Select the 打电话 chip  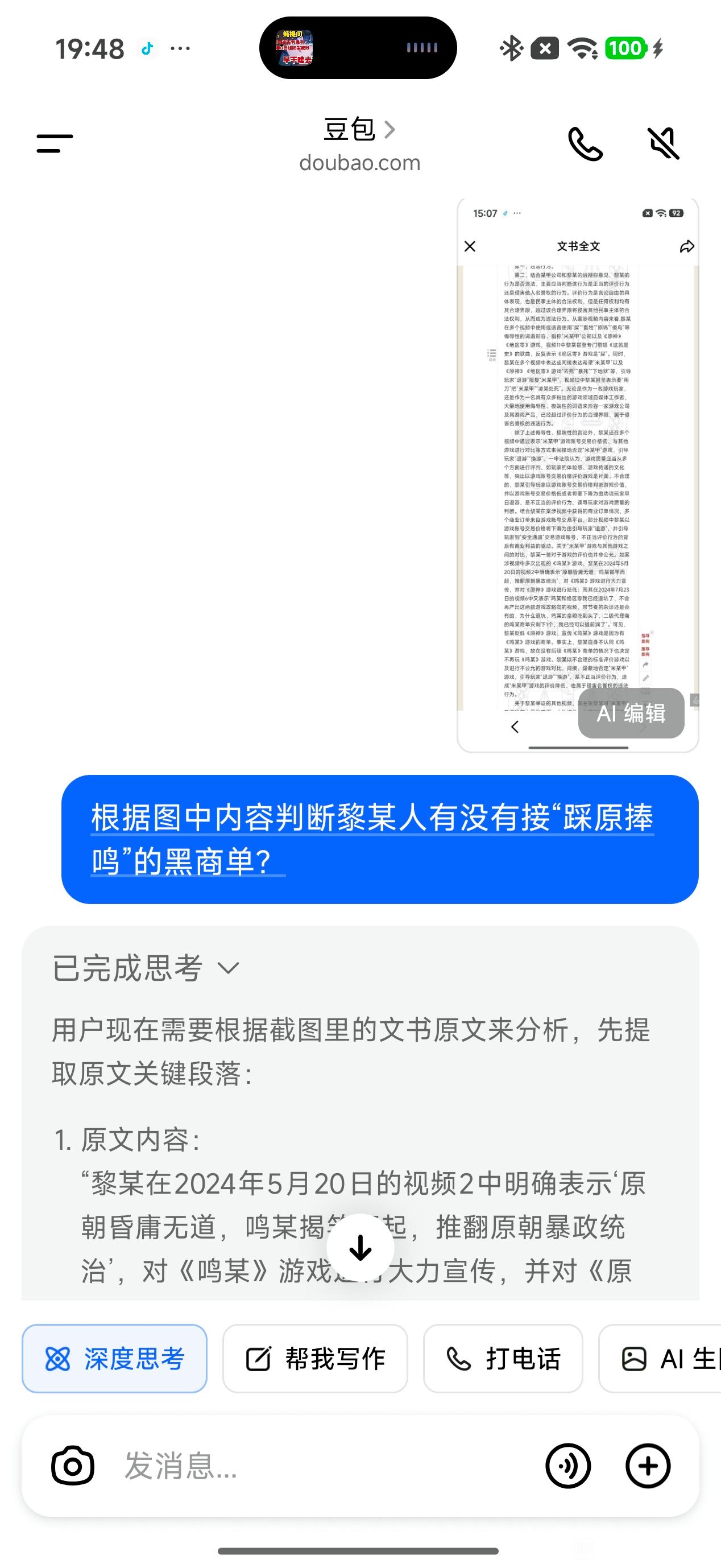coord(503,1359)
